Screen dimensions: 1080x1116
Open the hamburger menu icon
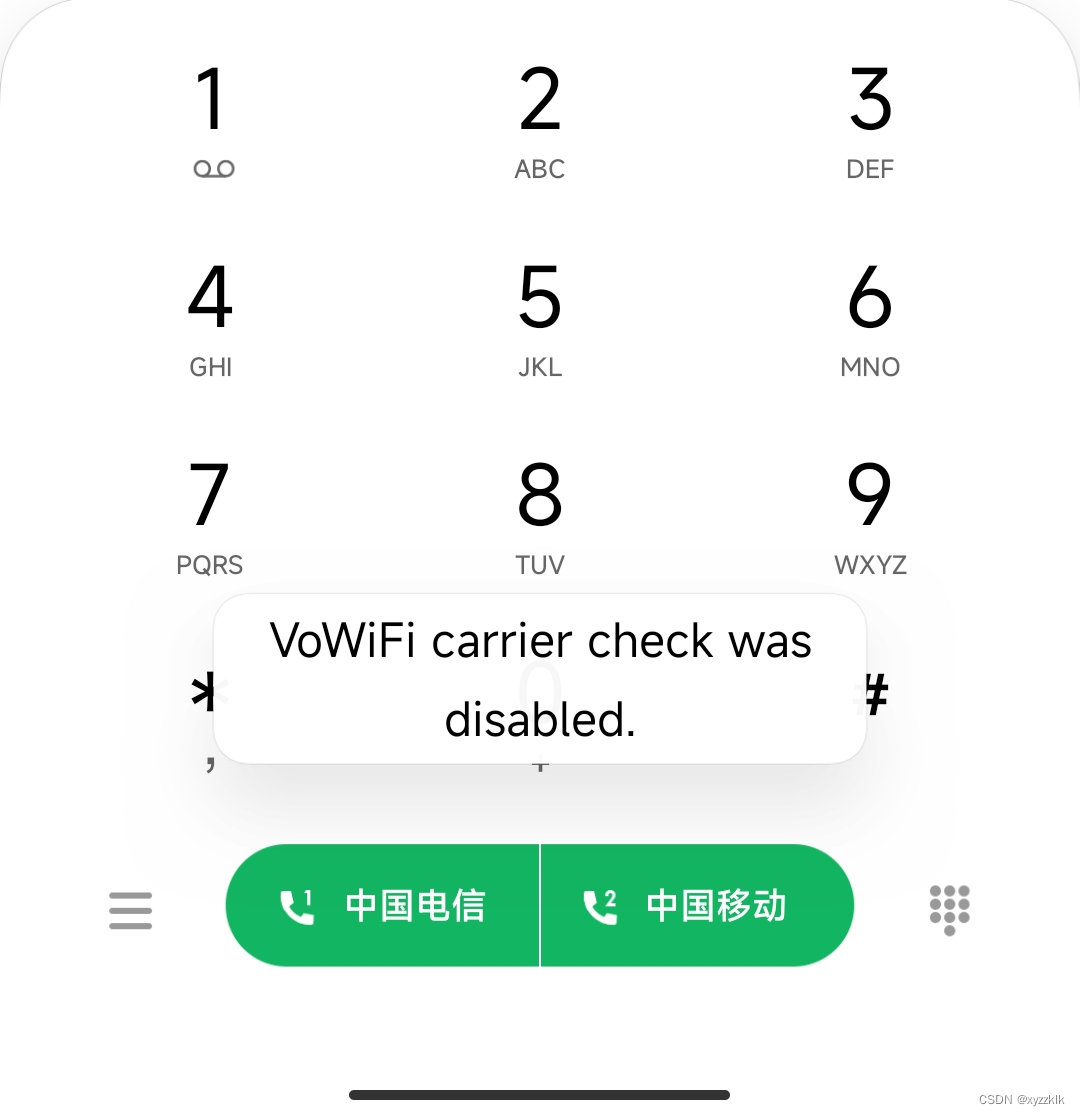pyautogui.click(x=131, y=910)
